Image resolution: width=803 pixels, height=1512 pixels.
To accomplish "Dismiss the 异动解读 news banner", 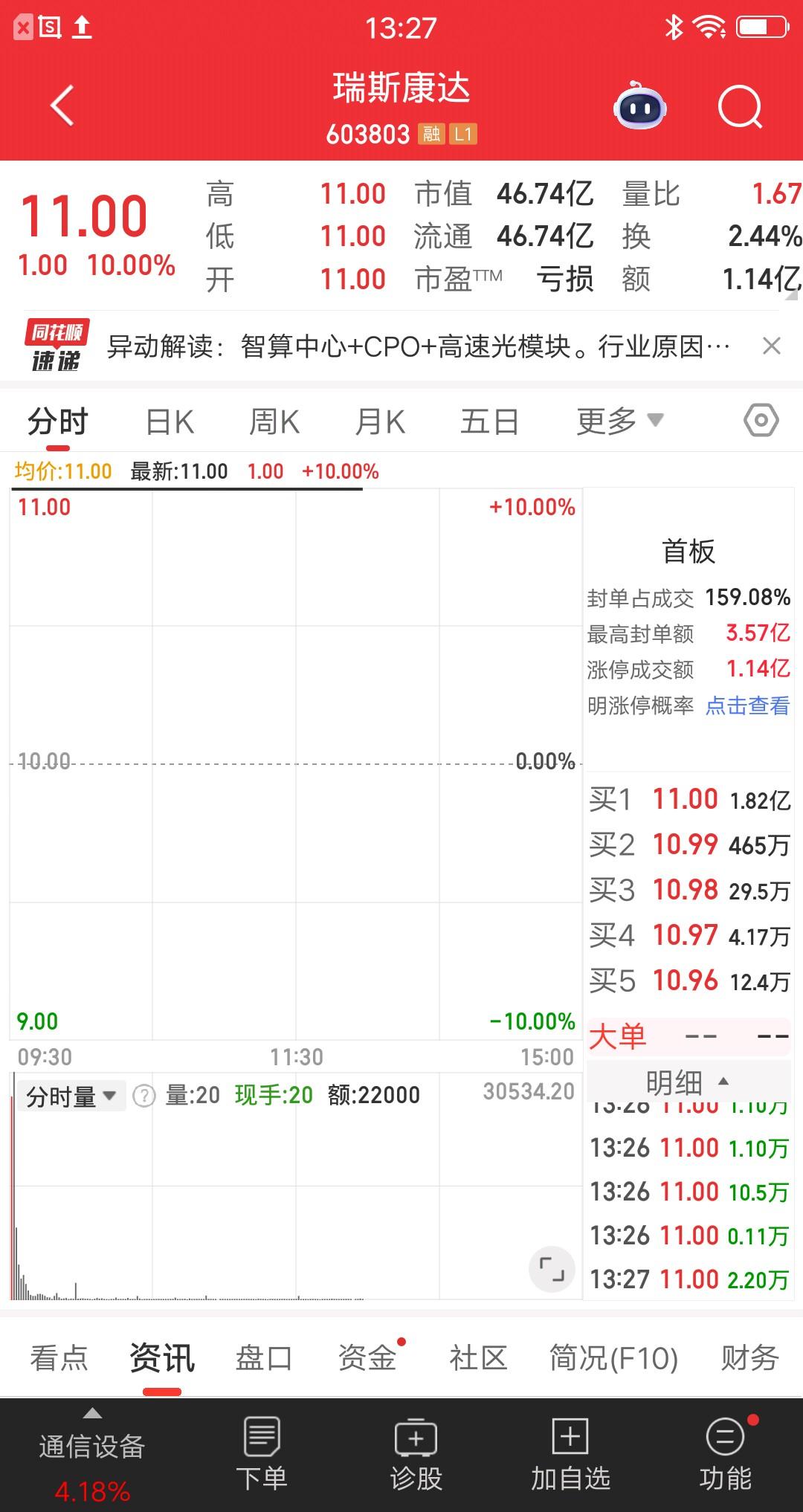I will point(771,346).
